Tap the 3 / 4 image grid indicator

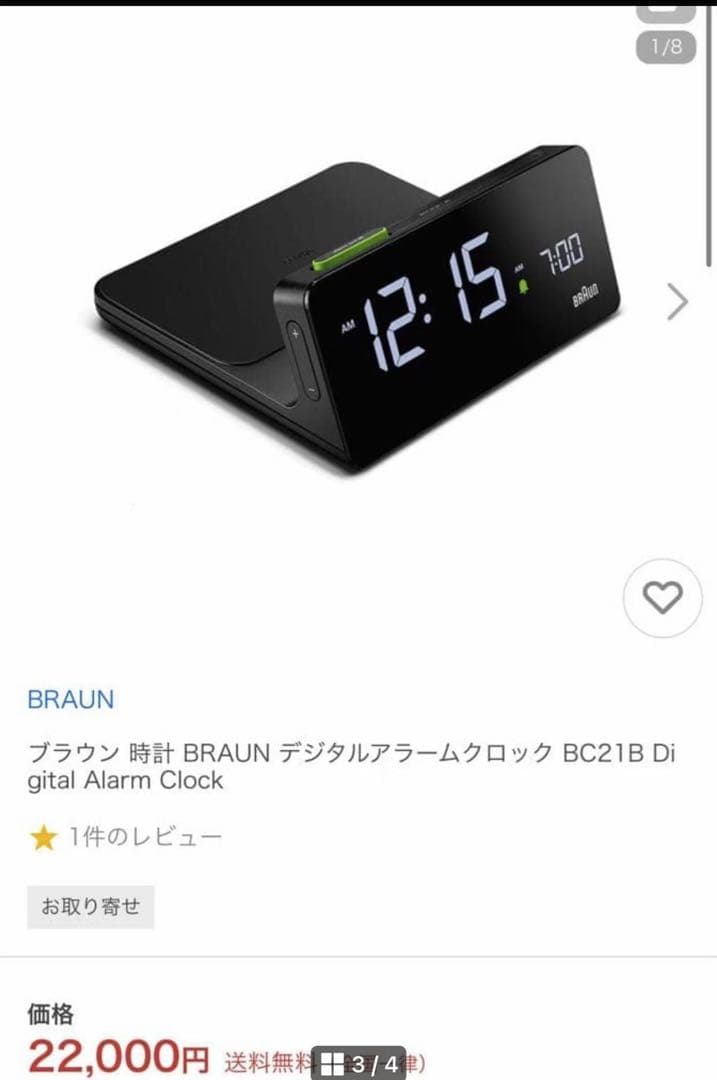click(360, 1063)
